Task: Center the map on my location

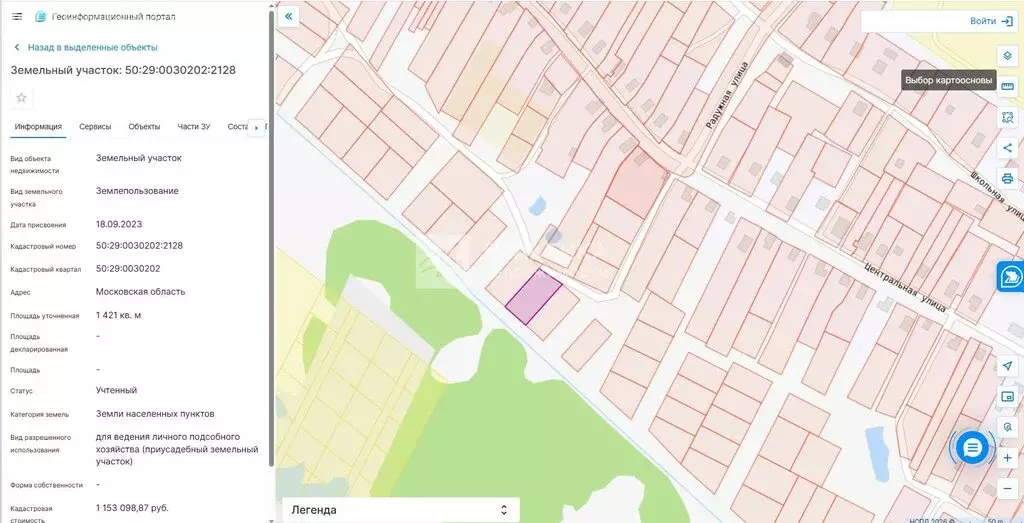Action: tap(1007, 366)
